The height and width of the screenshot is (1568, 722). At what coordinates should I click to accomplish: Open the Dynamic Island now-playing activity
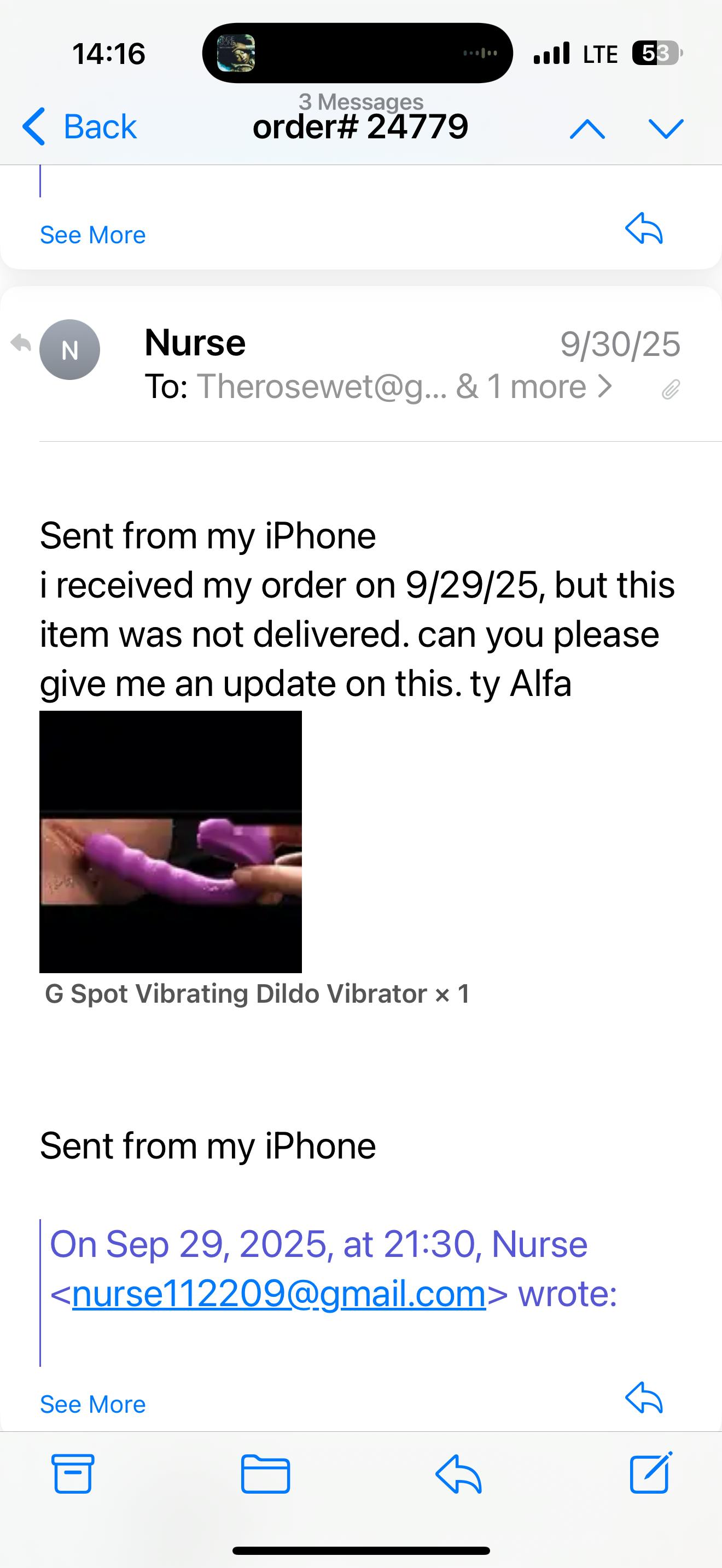tap(357, 53)
